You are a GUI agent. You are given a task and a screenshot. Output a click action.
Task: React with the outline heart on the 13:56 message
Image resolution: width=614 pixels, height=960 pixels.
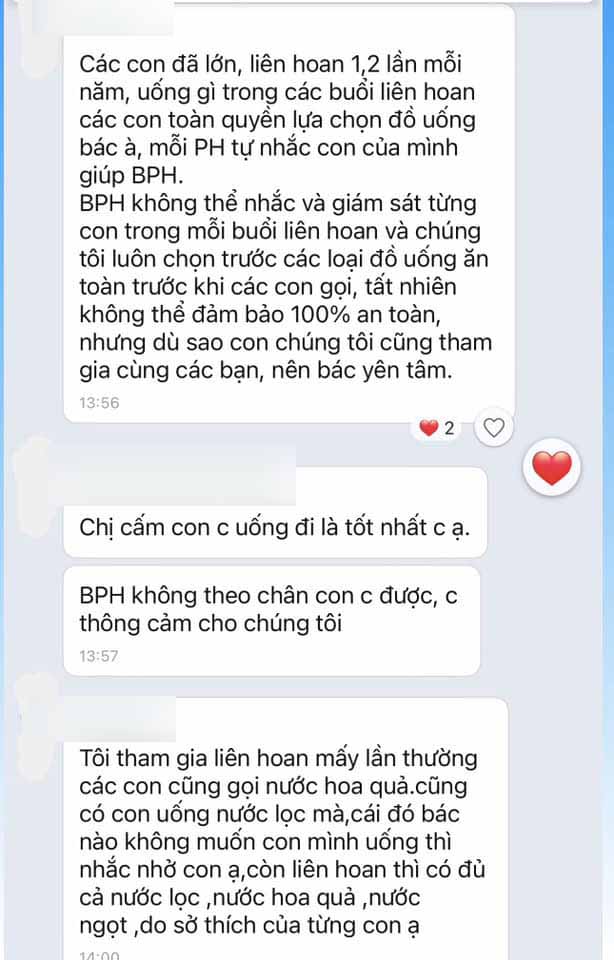pos(493,428)
